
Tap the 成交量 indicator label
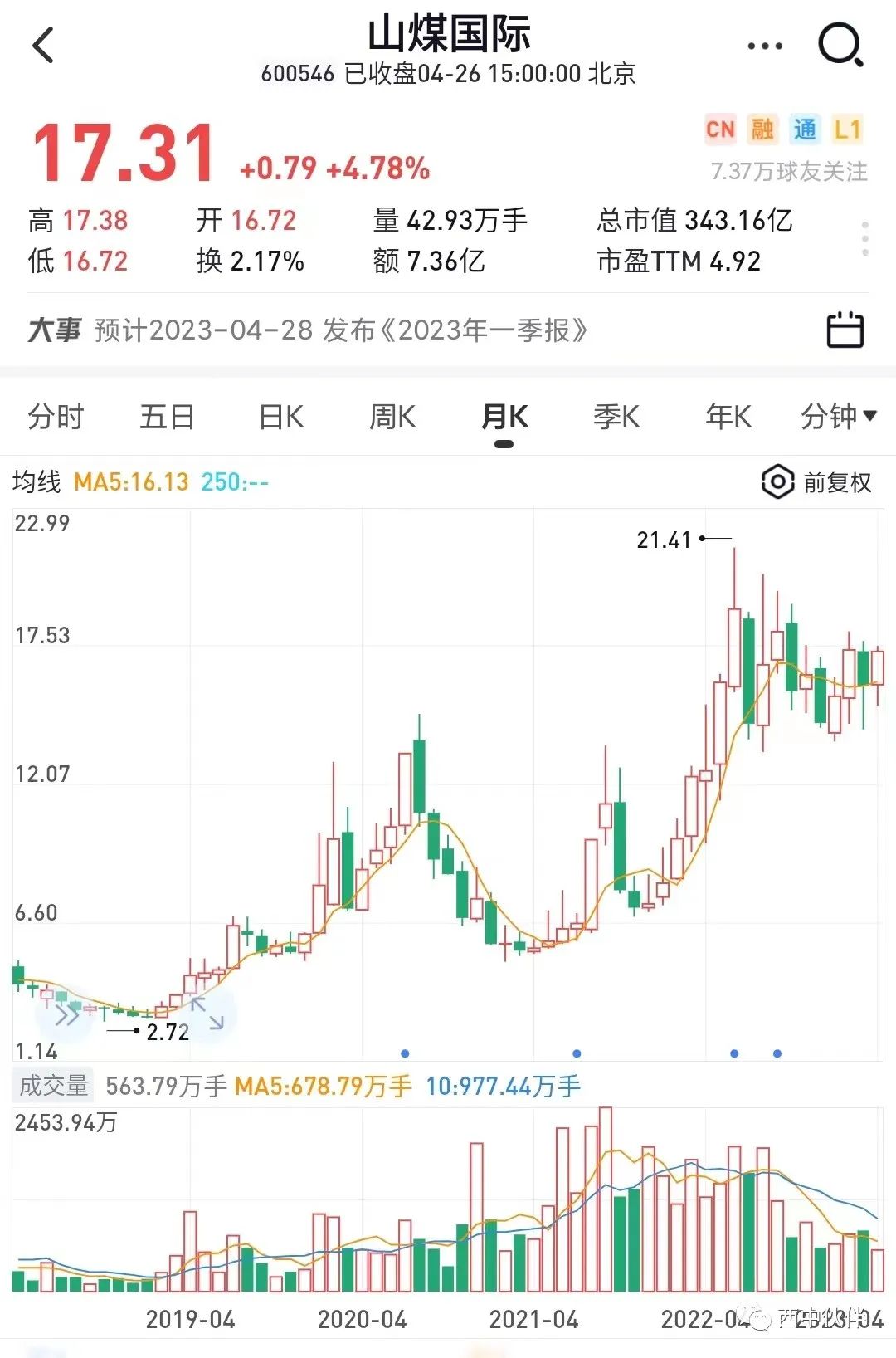(x=53, y=1086)
